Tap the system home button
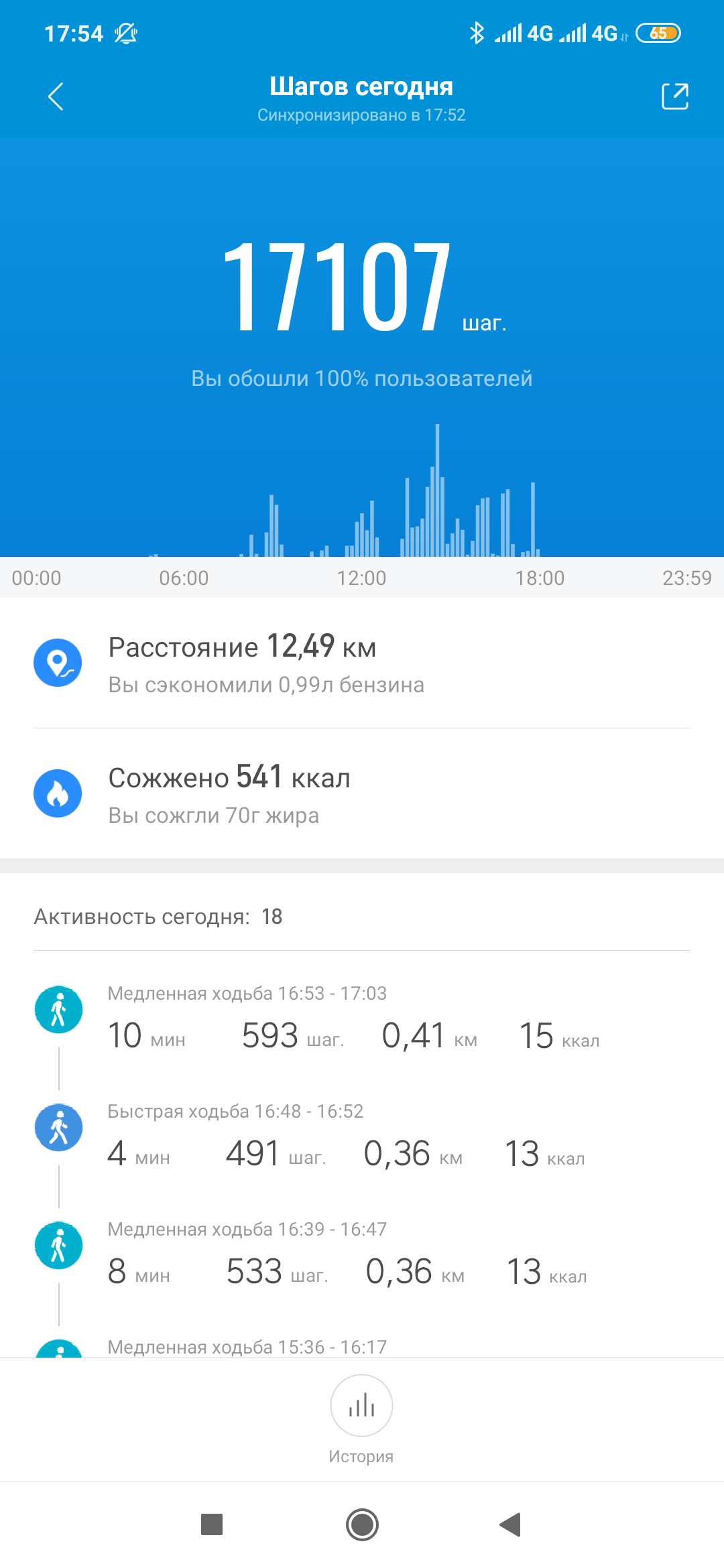Viewport: 724px width, 1568px height. [x=362, y=1525]
